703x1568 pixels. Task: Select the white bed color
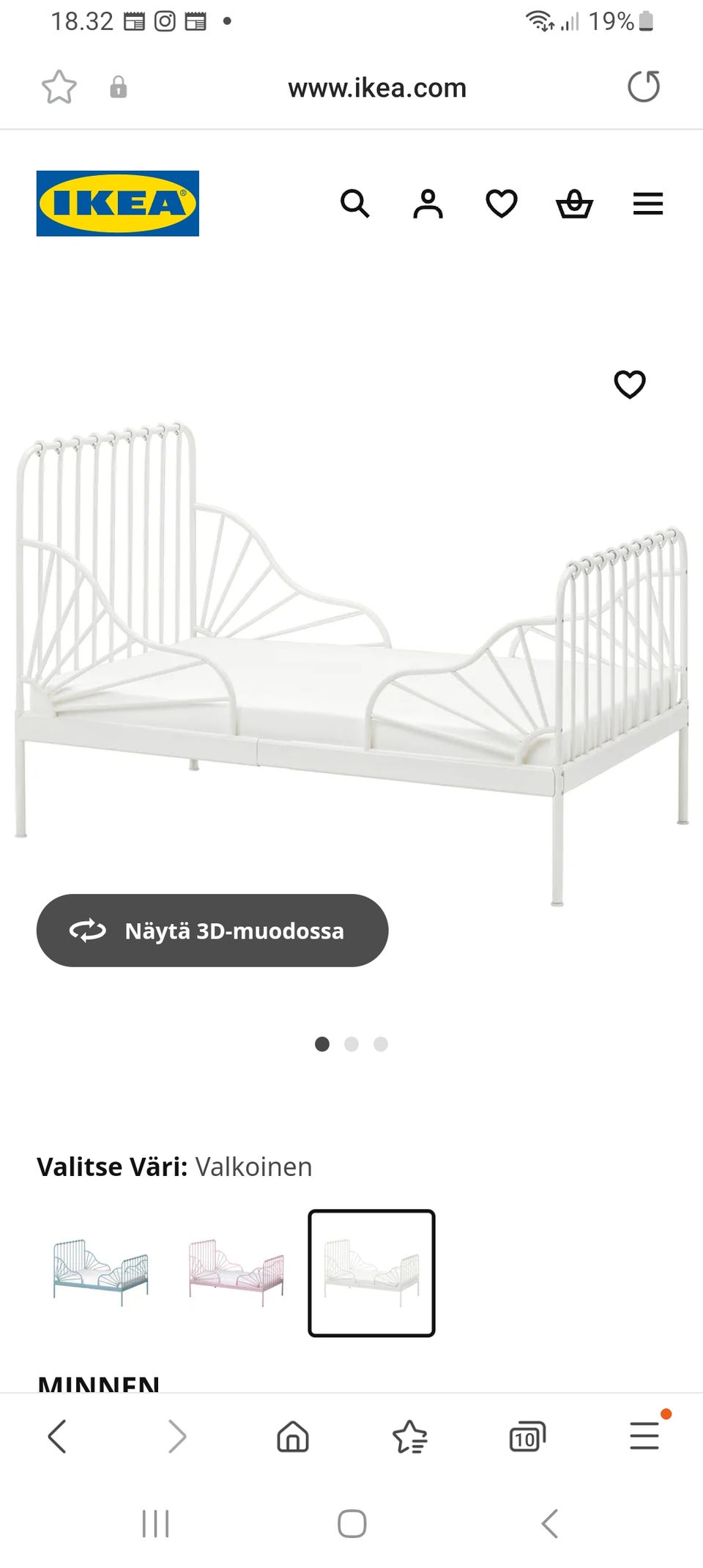click(x=372, y=1273)
